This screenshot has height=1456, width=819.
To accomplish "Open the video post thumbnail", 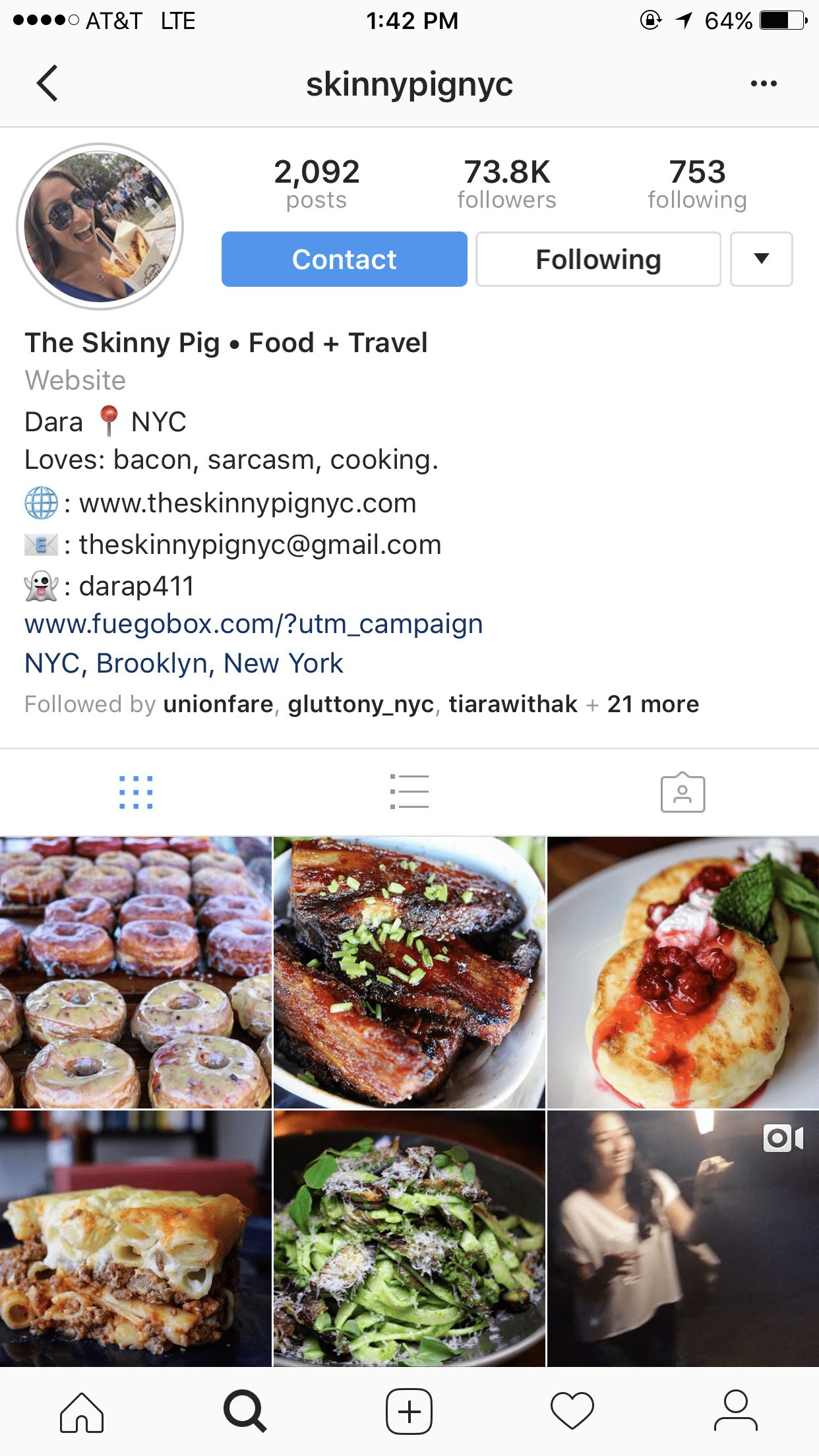I will tap(683, 1238).
